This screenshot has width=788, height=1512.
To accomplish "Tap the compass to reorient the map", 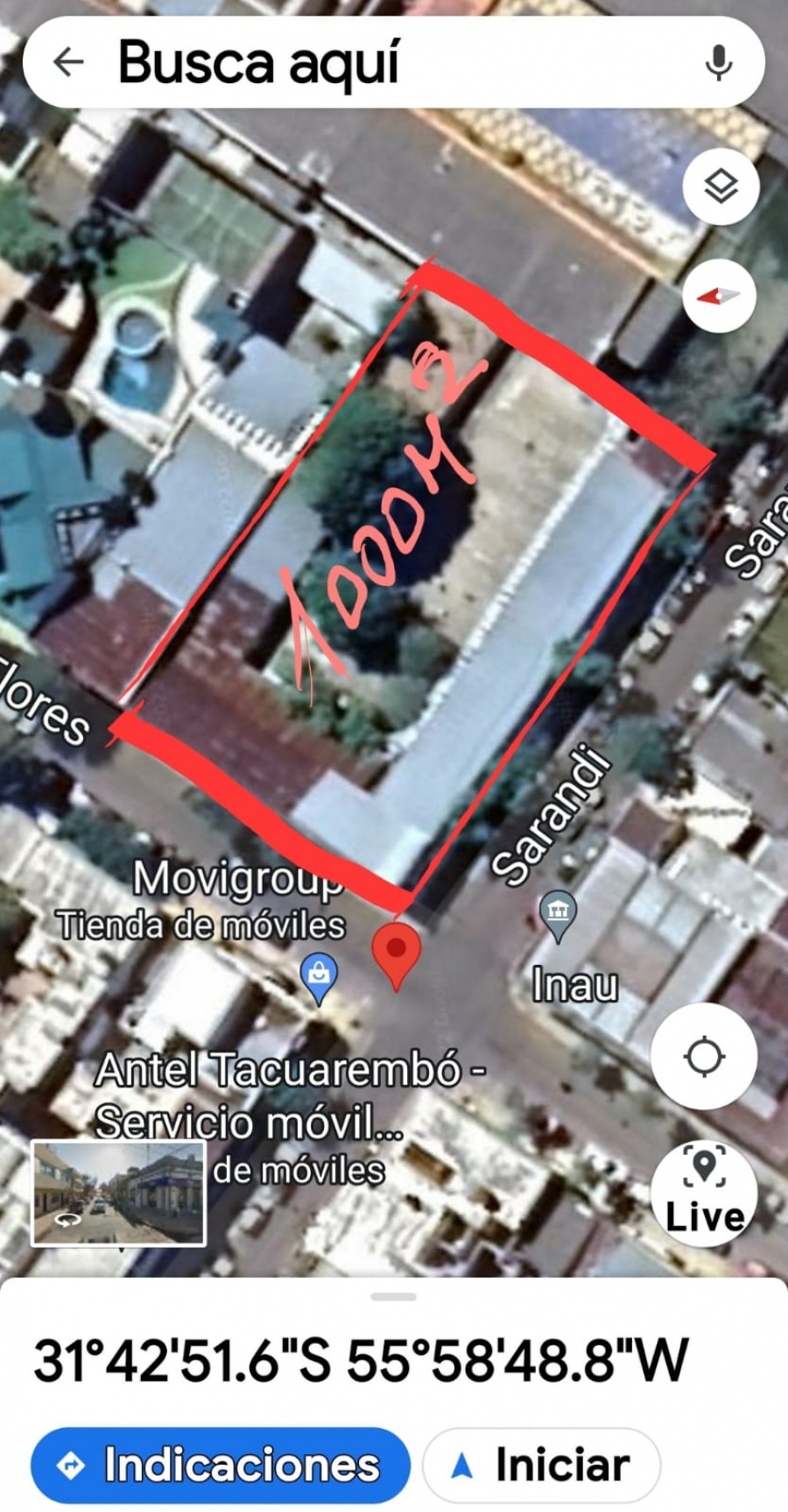I will [x=720, y=296].
